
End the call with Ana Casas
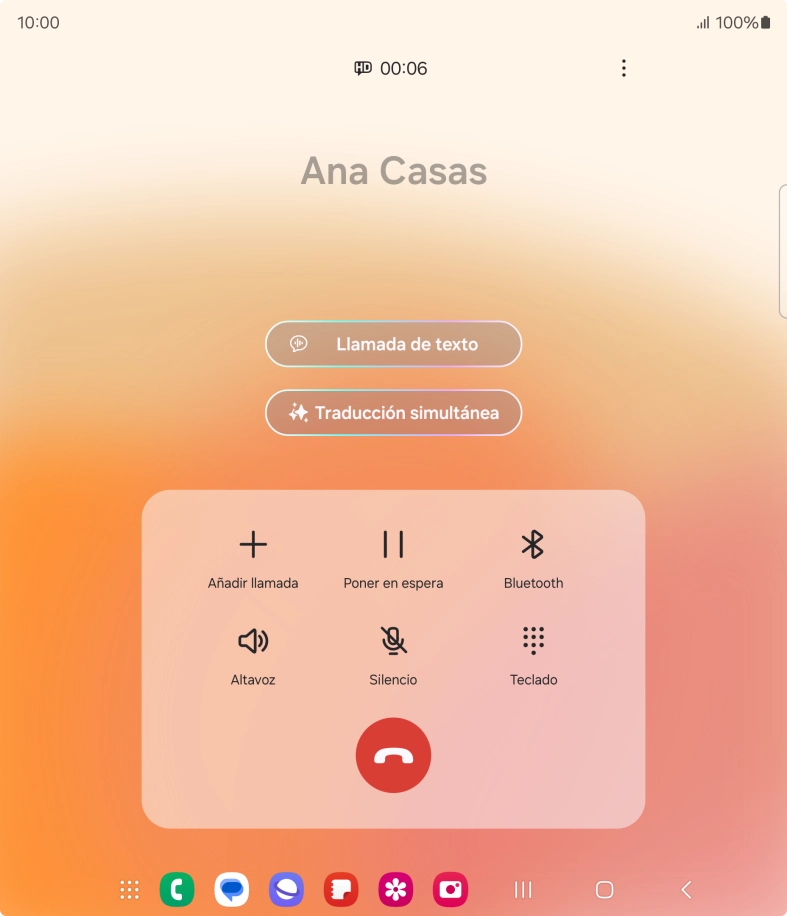click(x=393, y=755)
